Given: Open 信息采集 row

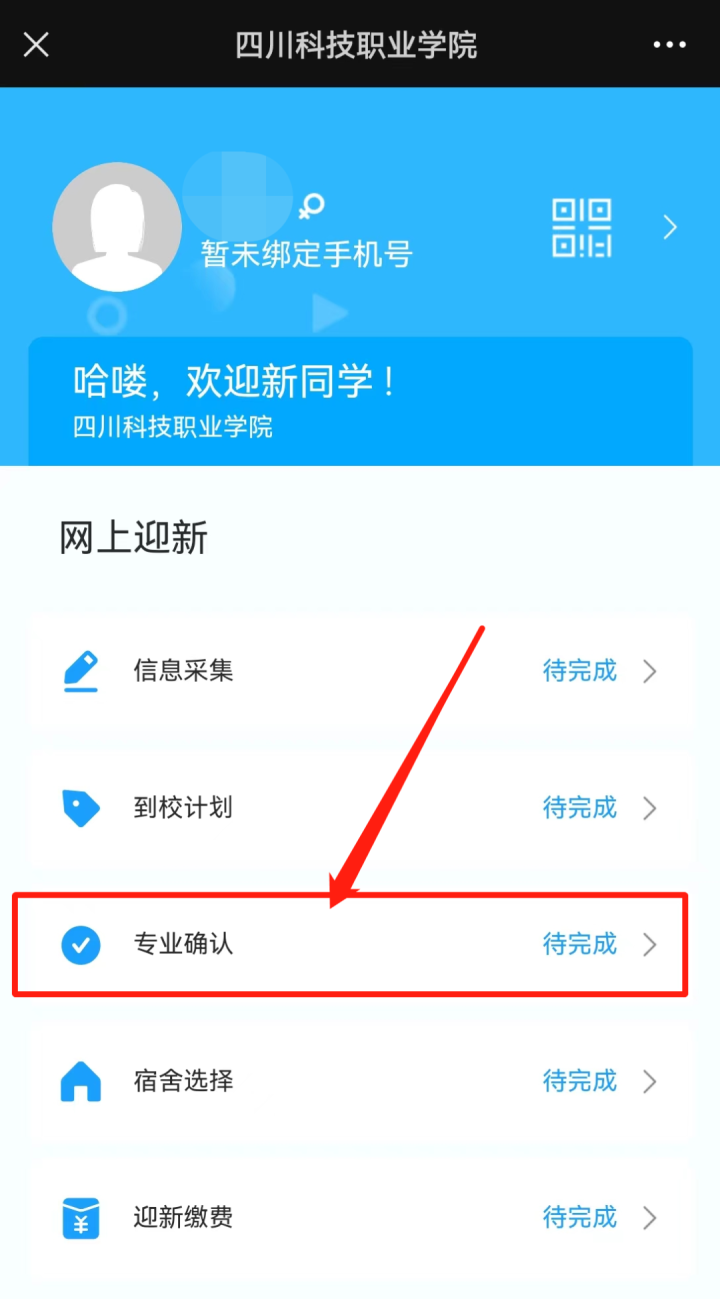Looking at the screenshot, I should [360, 671].
